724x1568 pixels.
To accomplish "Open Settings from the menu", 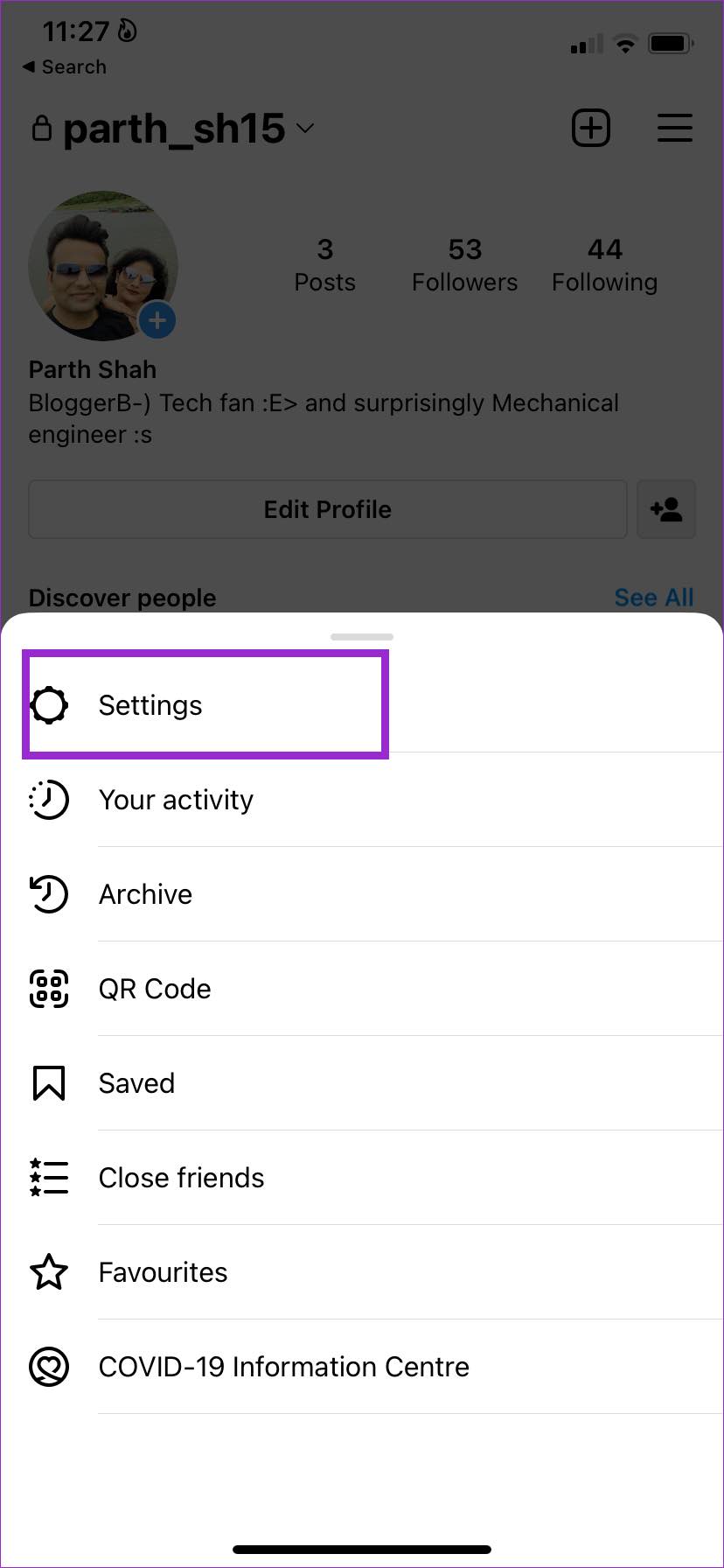I will point(150,704).
